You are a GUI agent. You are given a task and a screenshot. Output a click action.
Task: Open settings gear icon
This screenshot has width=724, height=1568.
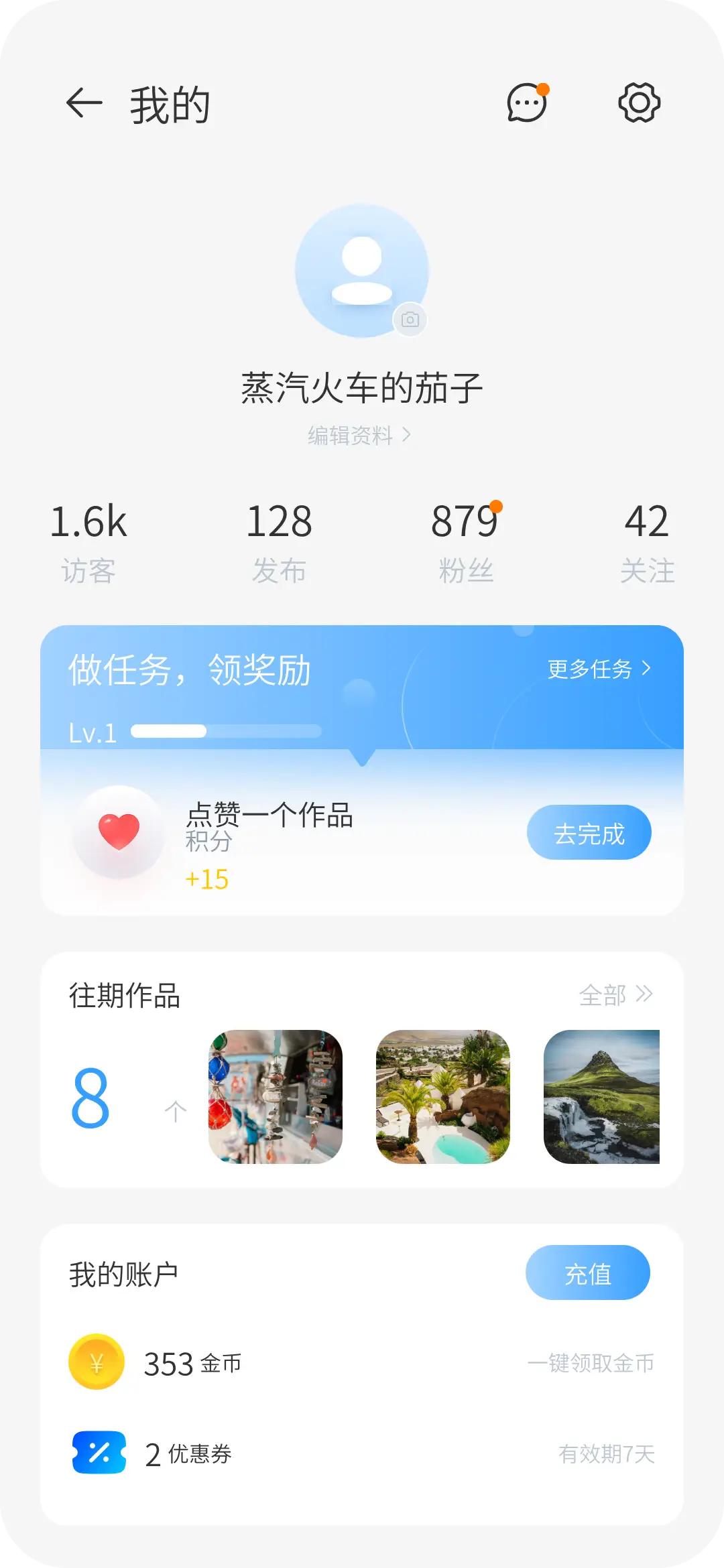click(639, 103)
